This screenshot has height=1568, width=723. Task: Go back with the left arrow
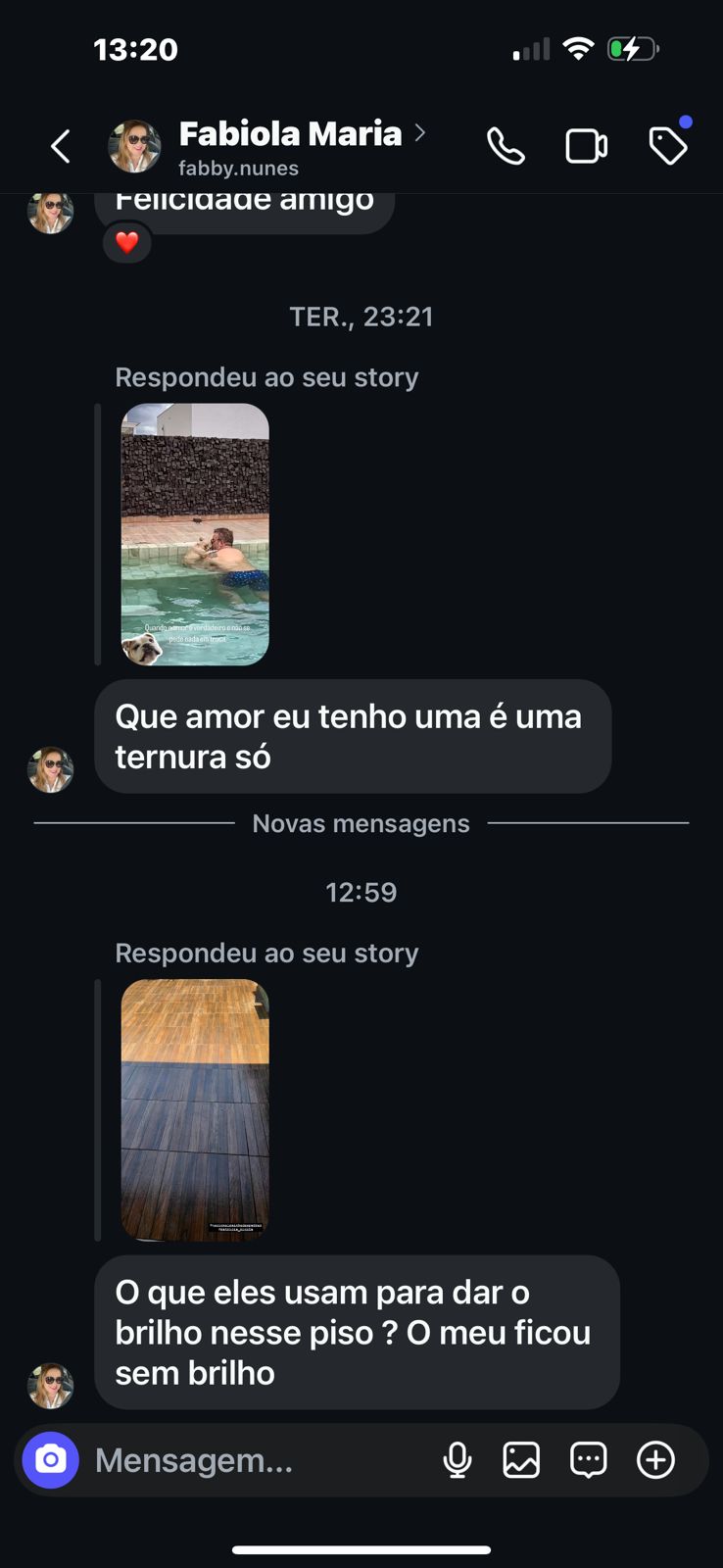tap(60, 145)
